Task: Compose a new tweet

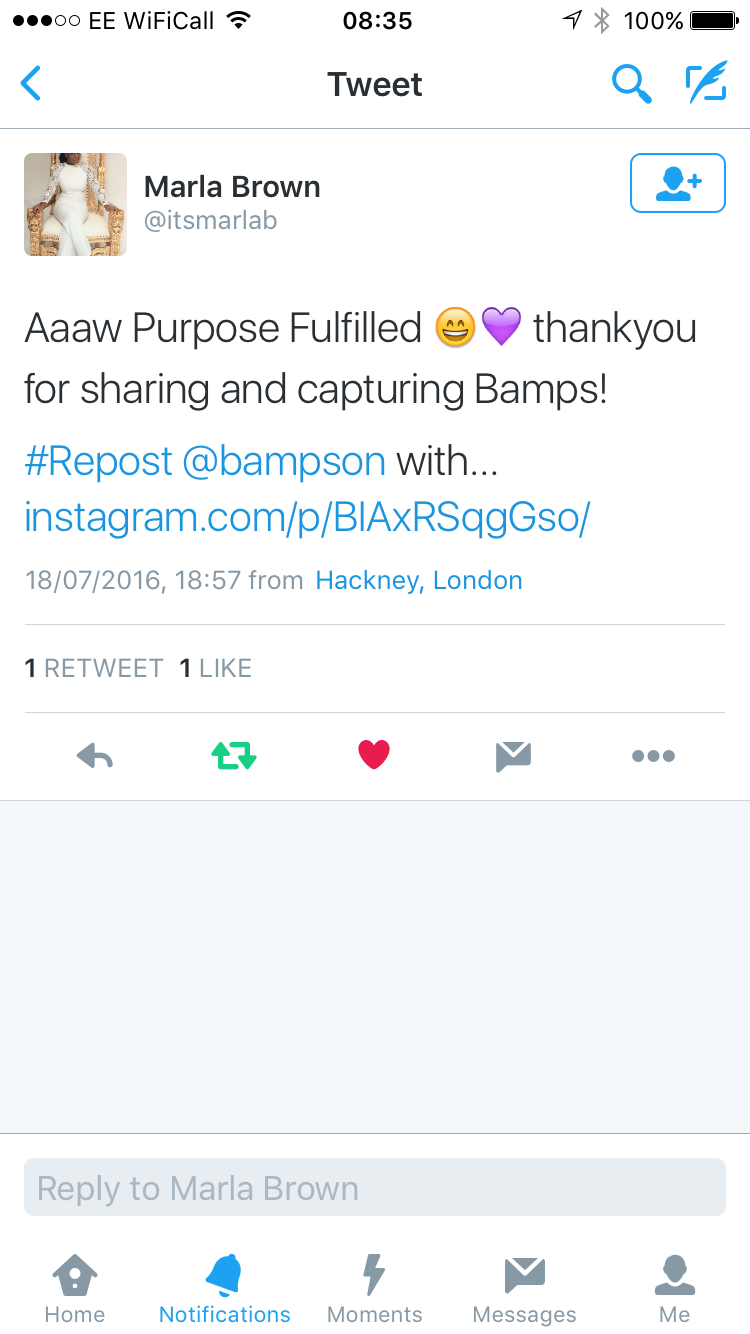Action: 706,84
